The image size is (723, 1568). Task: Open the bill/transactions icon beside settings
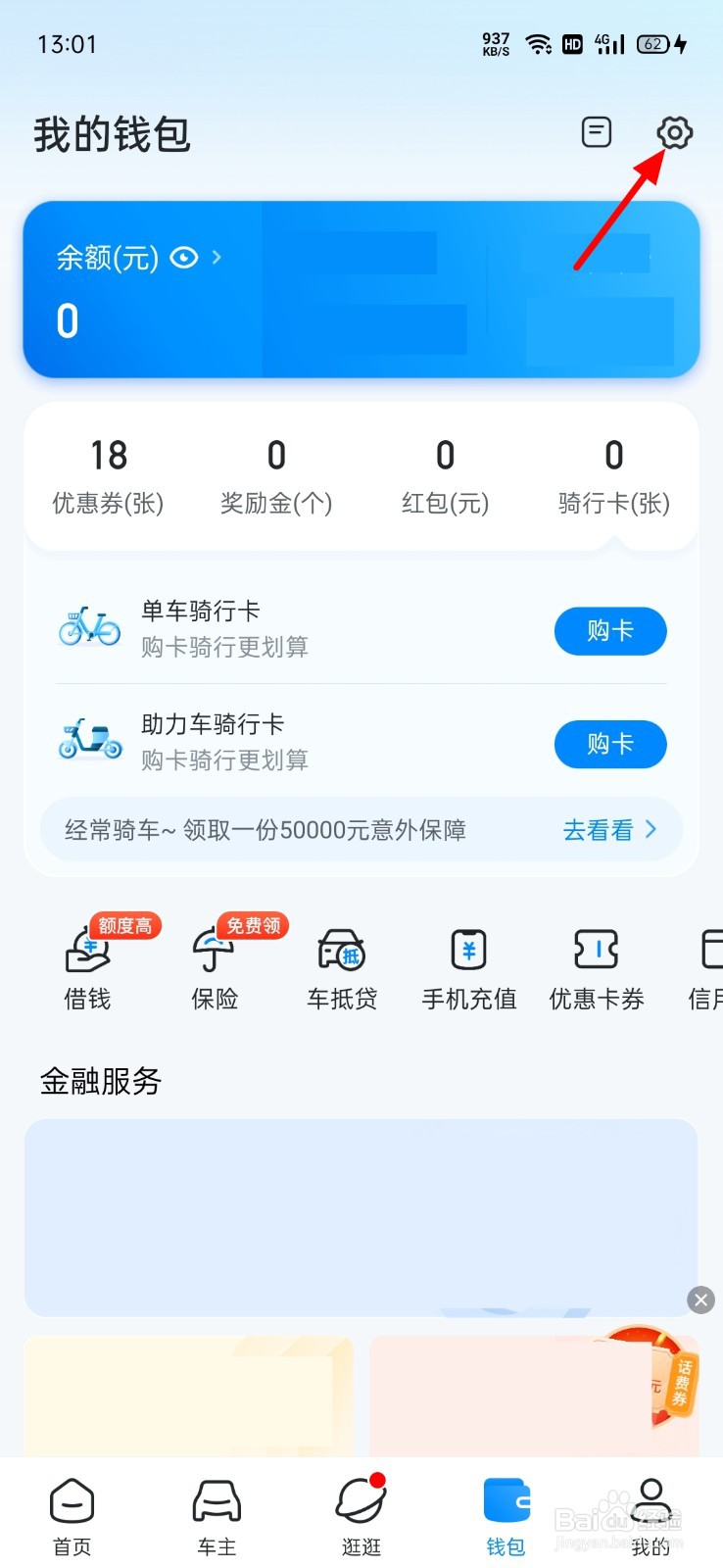(596, 131)
